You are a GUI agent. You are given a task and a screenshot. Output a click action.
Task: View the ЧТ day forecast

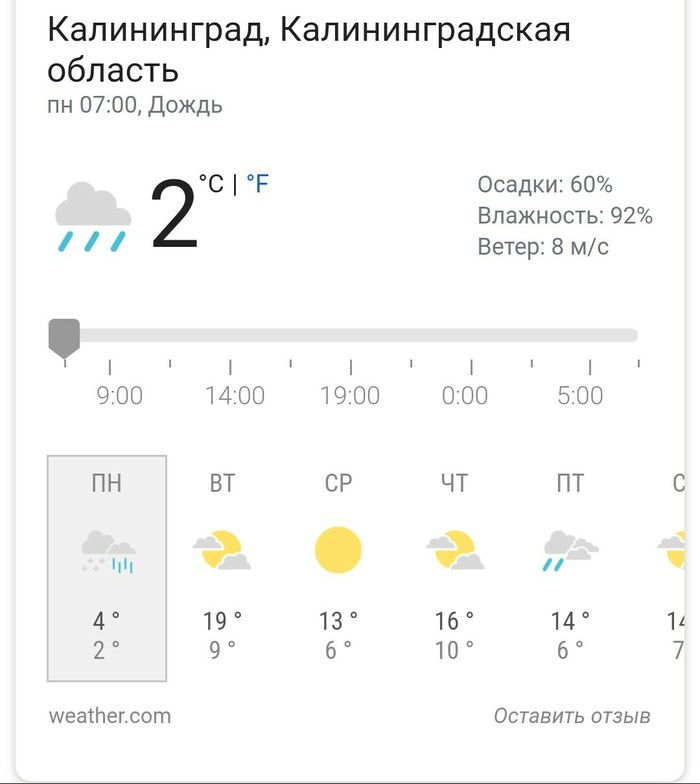454,567
